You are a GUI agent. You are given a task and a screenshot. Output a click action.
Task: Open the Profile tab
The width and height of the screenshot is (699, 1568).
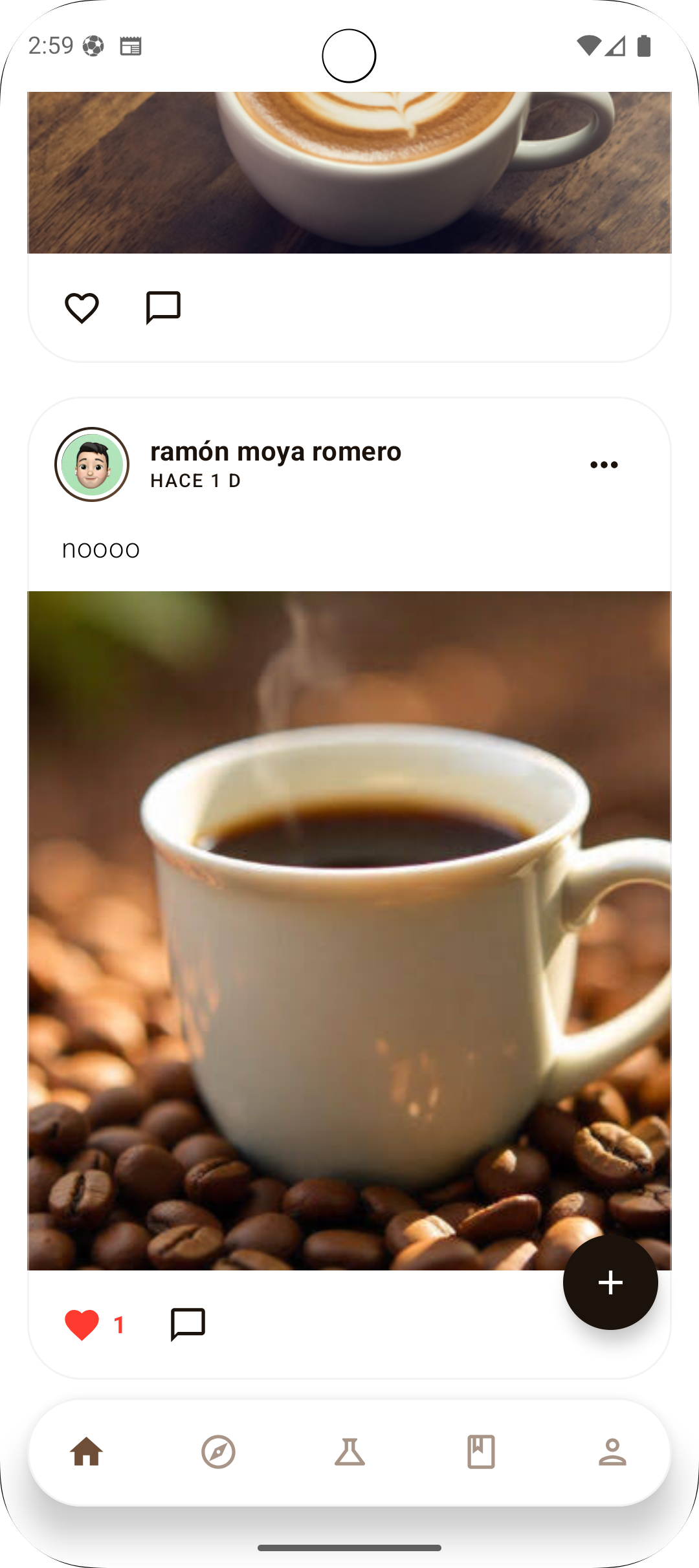pyautogui.click(x=612, y=1452)
